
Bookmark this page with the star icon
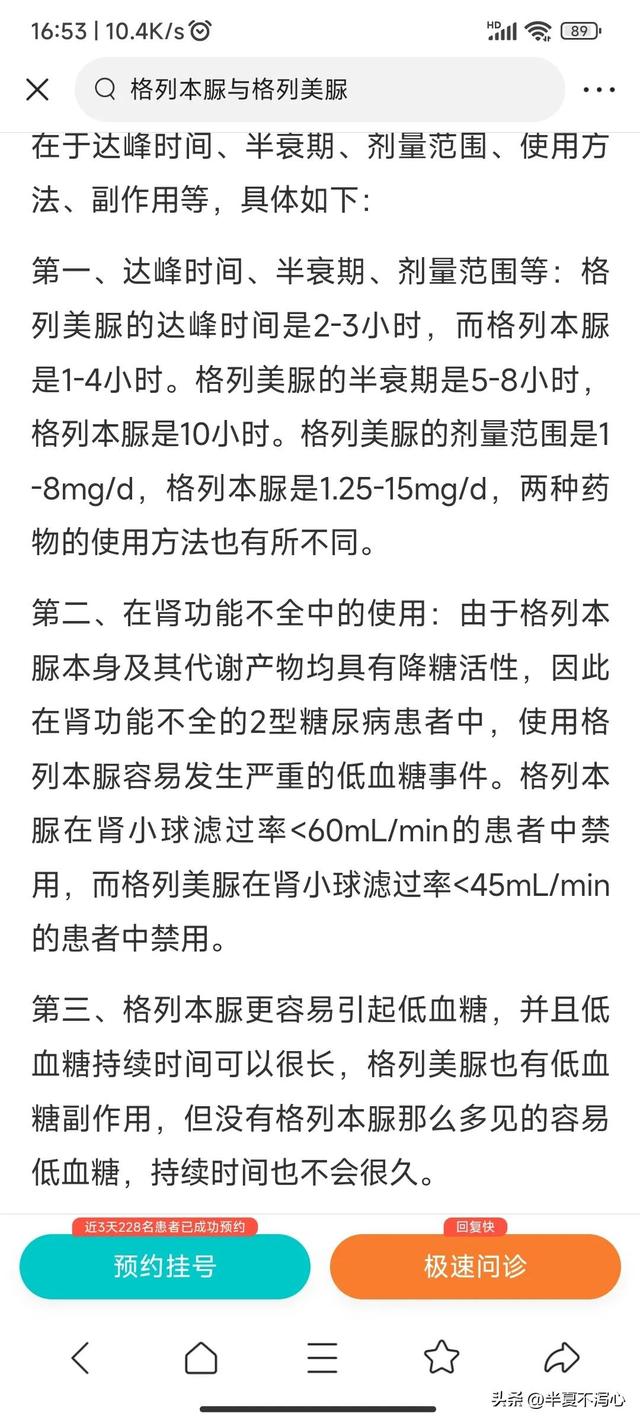click(441, 1357)
